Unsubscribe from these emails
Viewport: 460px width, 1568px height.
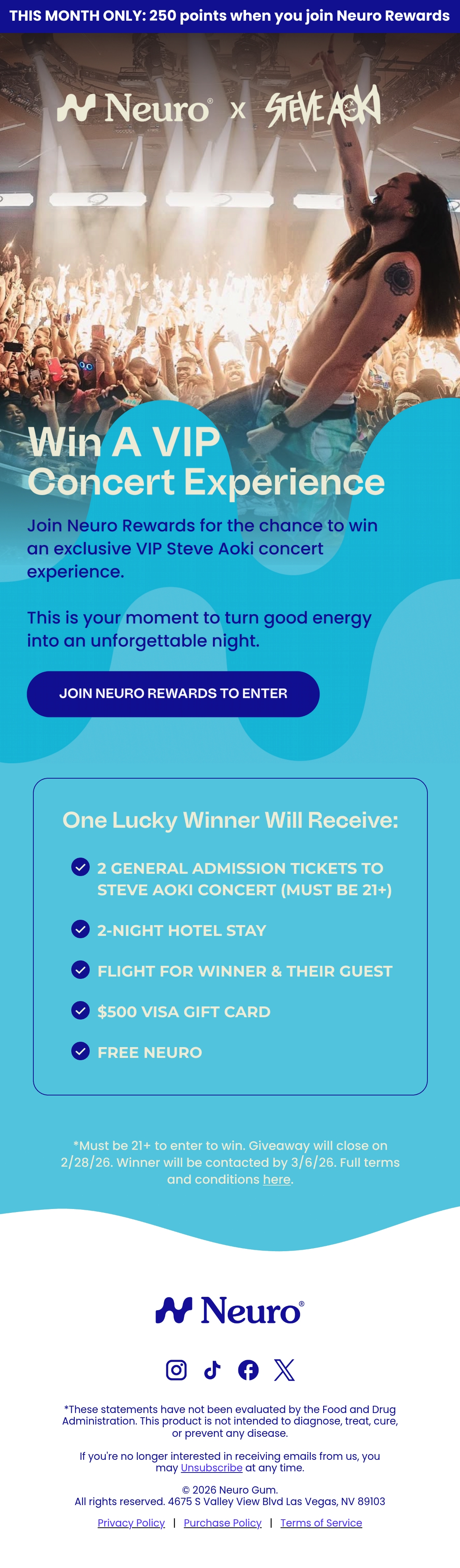coord(212,1468)
